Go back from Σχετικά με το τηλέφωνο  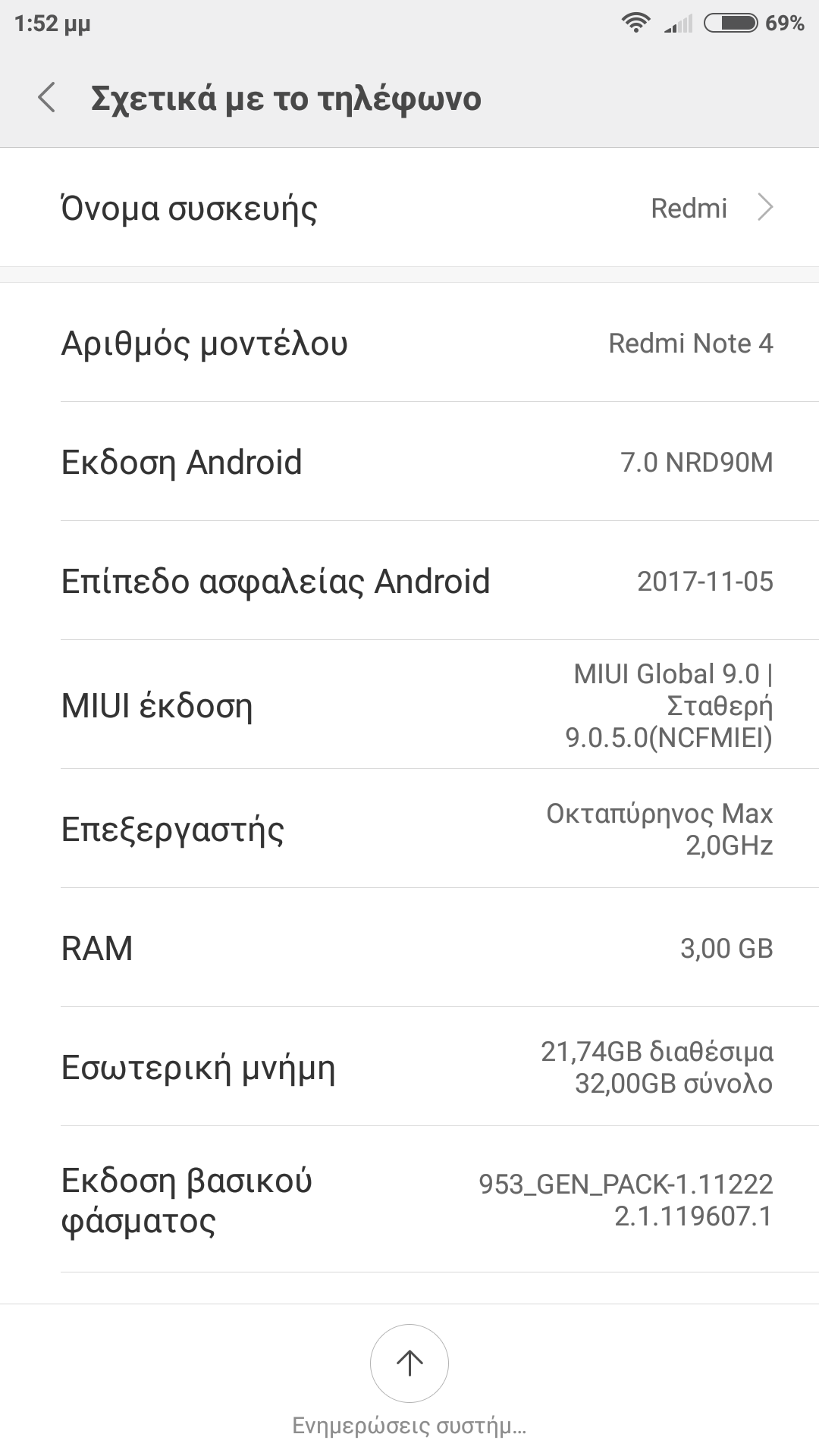(x=47, y=99)
